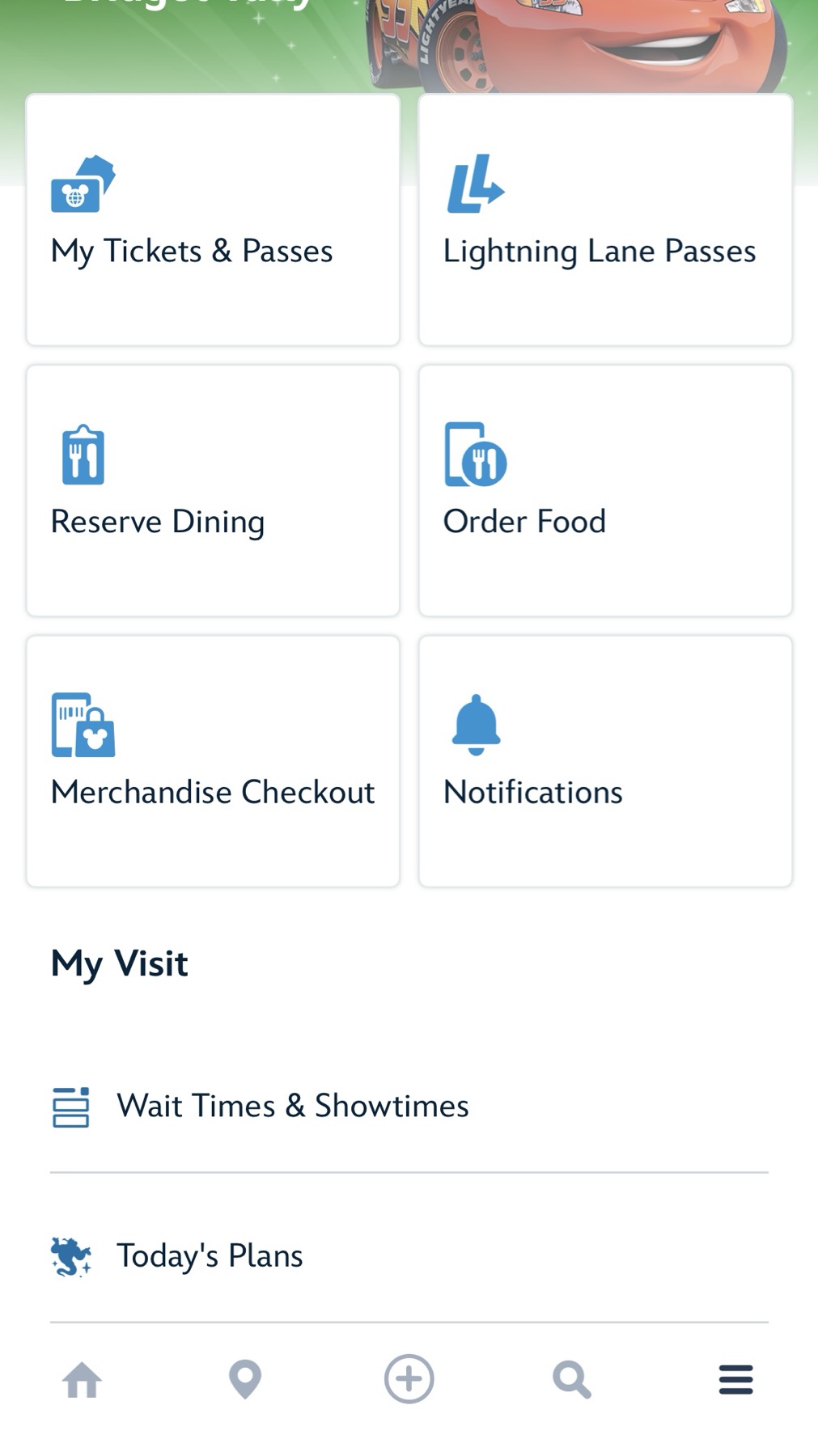Tap the Wait Times & Showtimes icon
Viewport: 818px width, 1456px height.
tap(70, 1105)
